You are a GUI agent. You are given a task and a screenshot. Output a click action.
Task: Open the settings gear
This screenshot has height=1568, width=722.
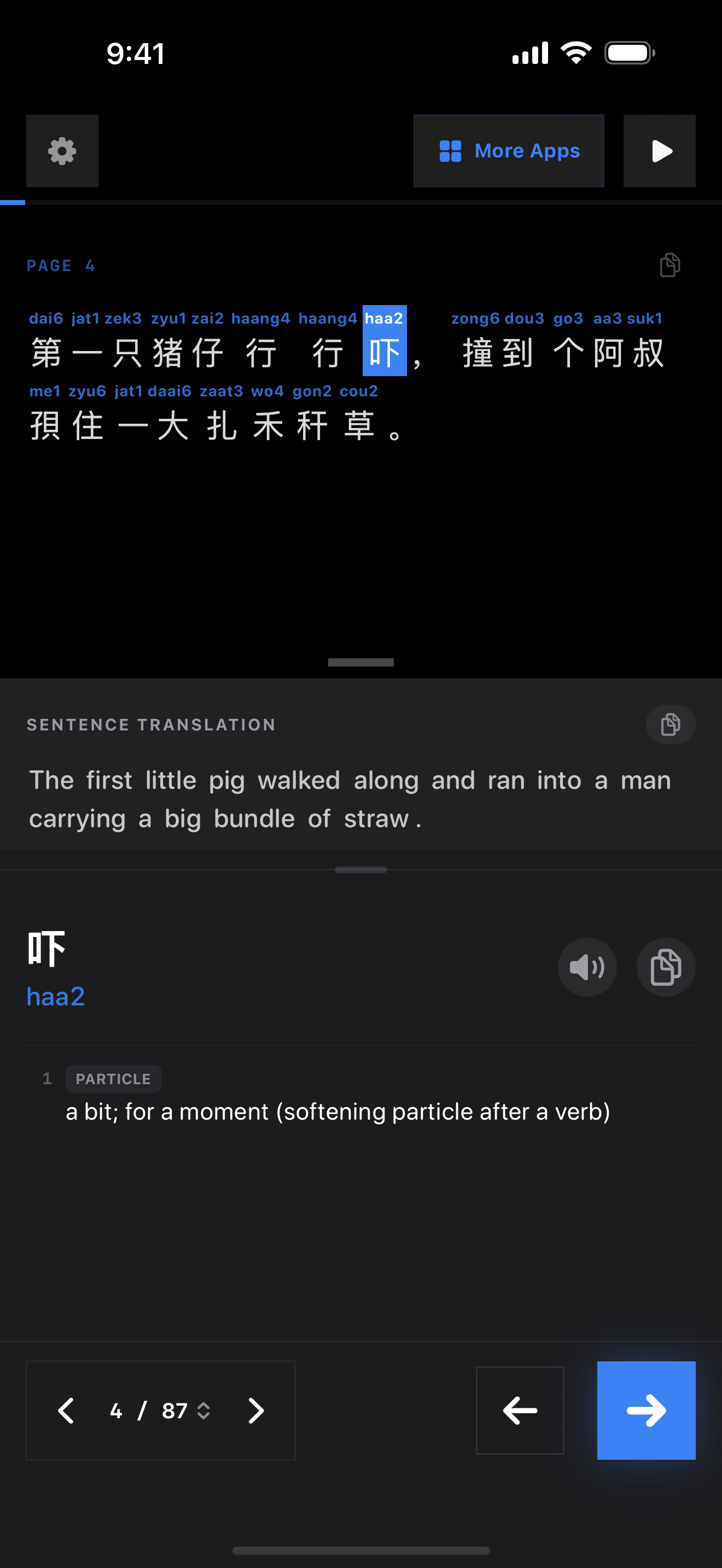pos(62,151)
